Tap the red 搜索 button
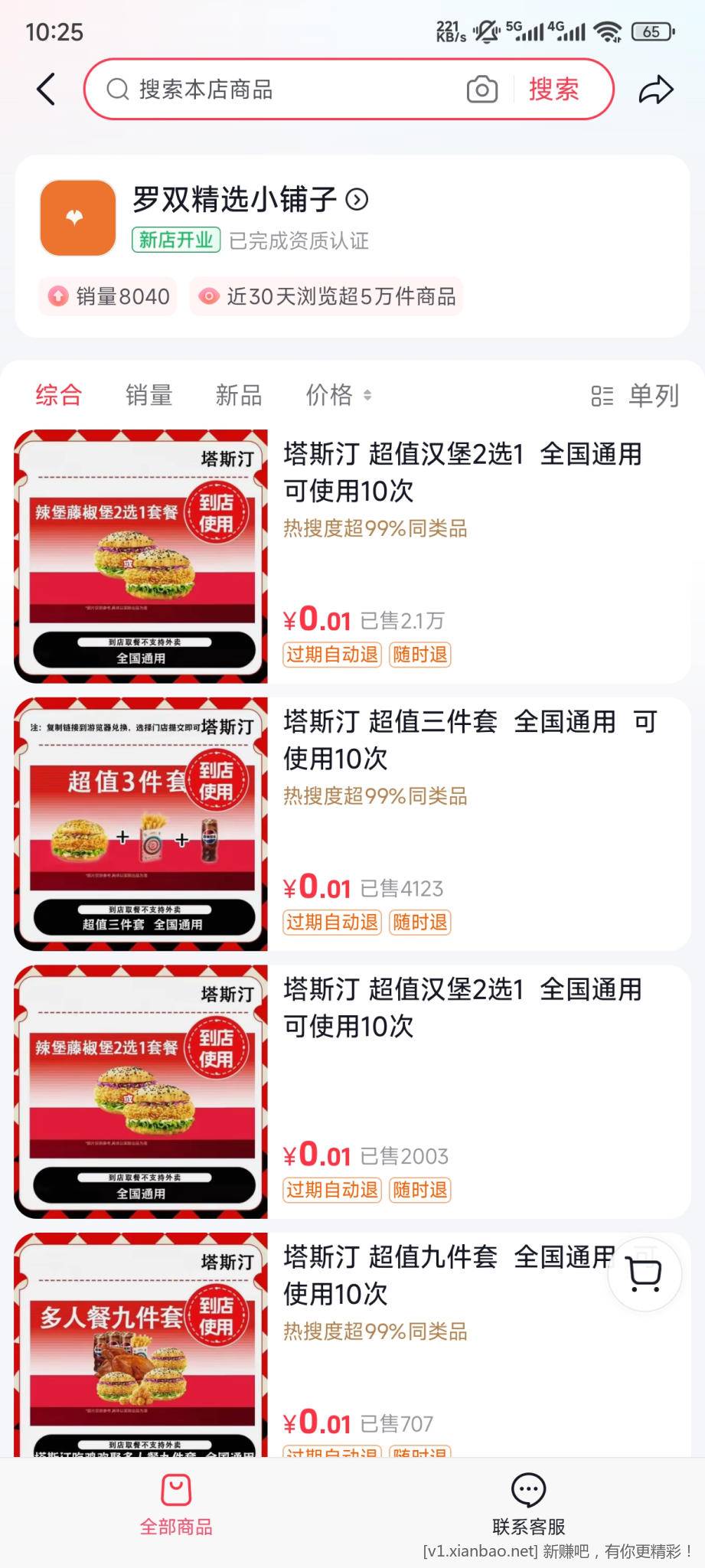Viewport: 705px width, 1568px height. coord(553,90)
